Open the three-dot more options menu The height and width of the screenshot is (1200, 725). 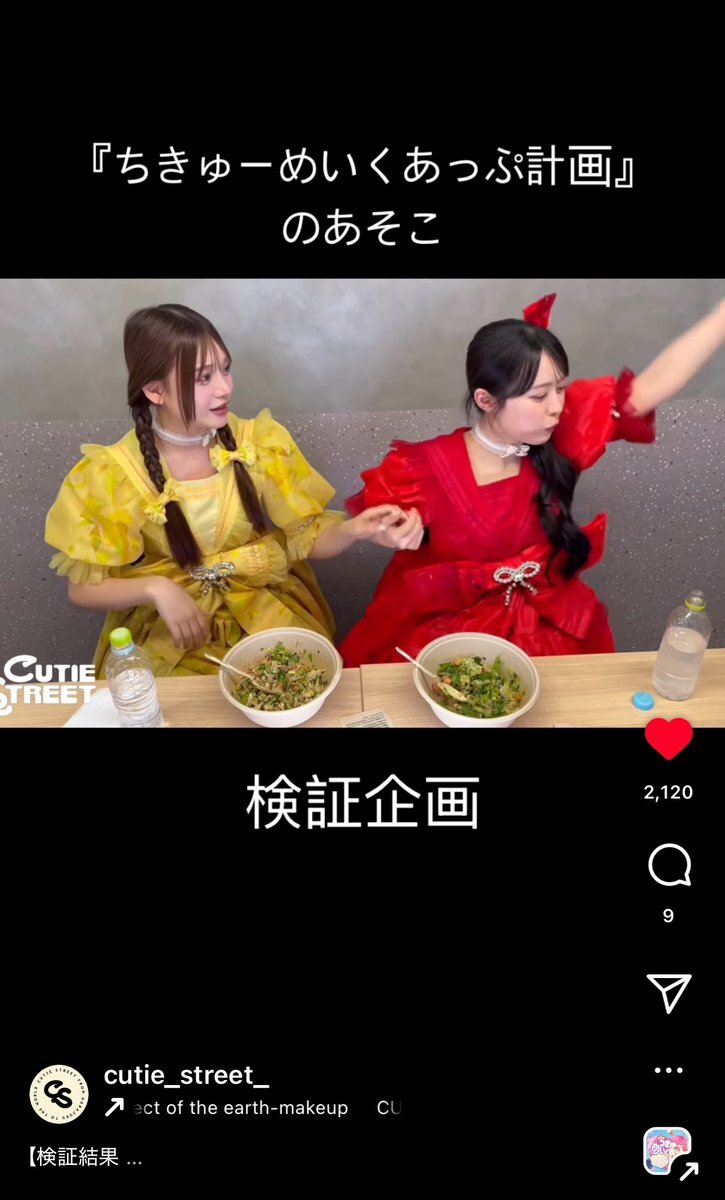click(x=668, y=1070)
